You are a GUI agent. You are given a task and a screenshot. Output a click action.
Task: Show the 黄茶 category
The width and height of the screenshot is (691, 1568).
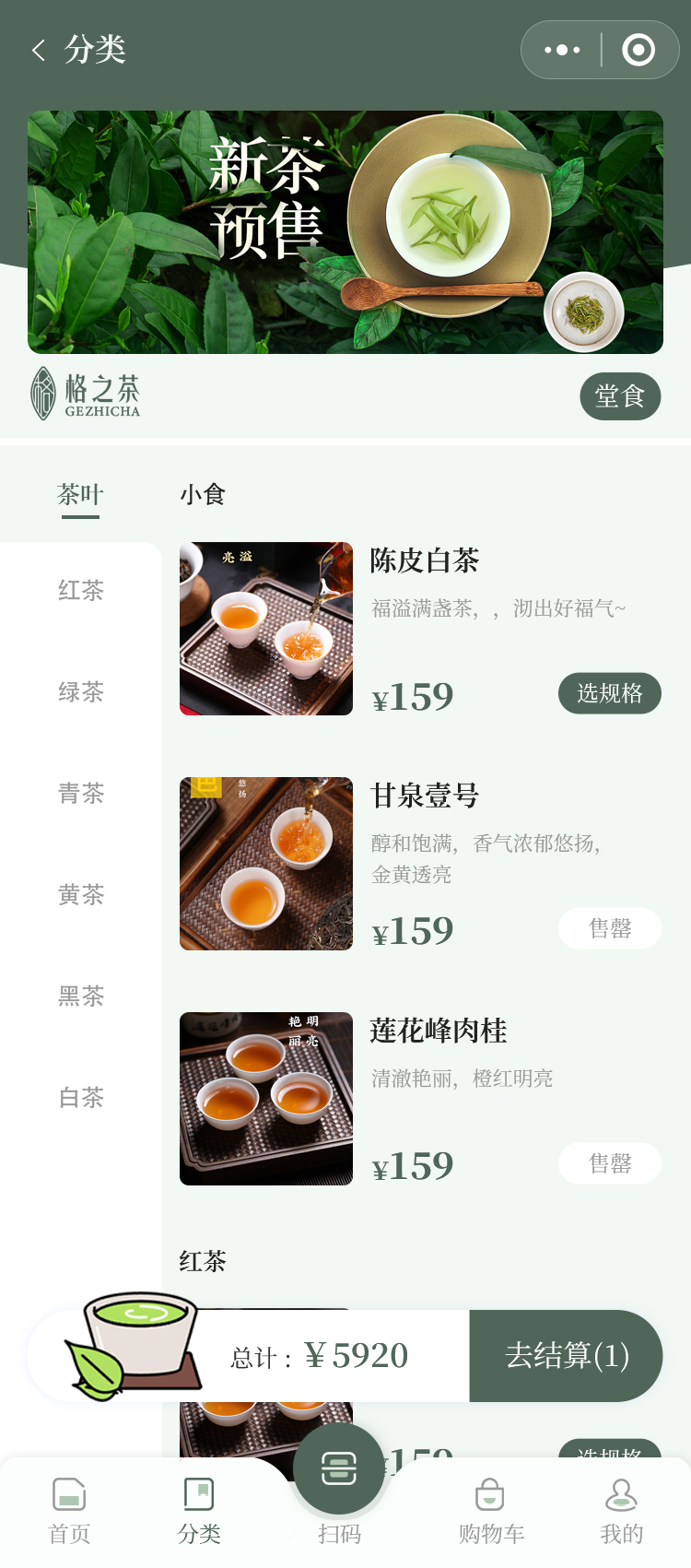(81, 894)
